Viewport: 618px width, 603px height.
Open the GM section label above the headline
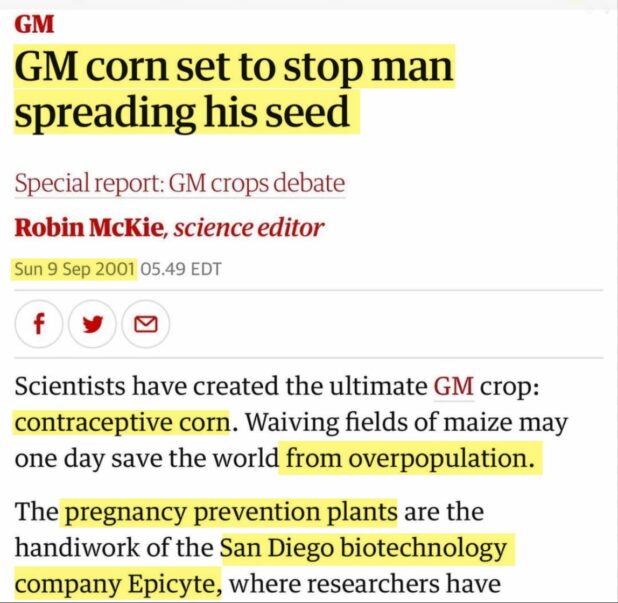[x=34, y=24]
